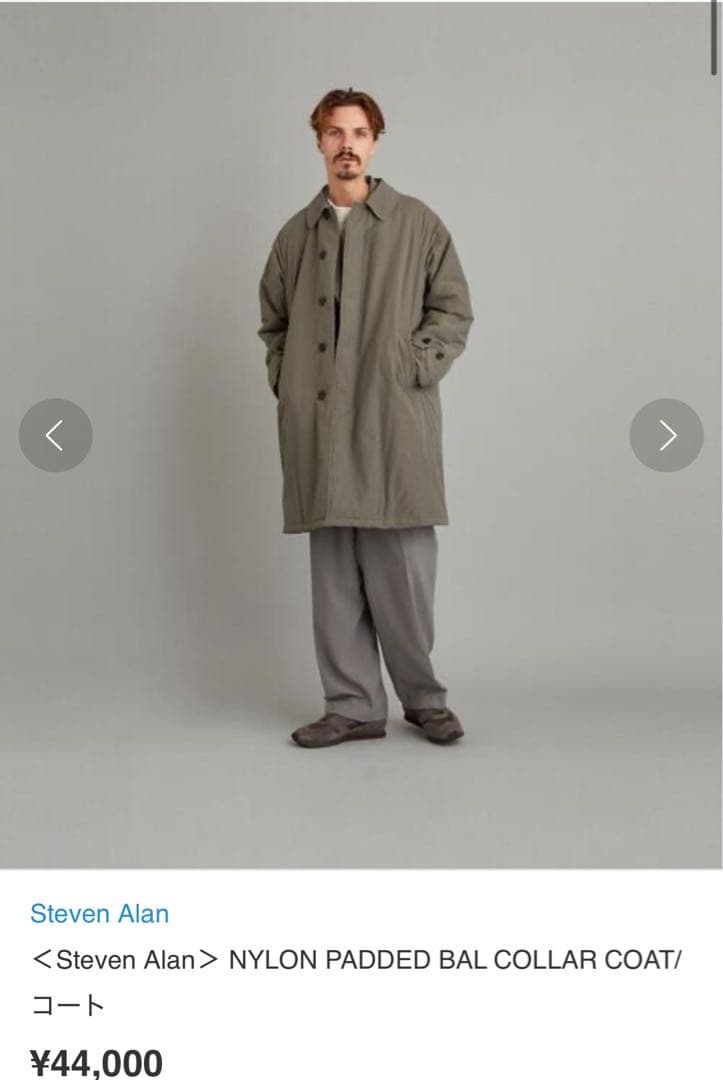The image size is (723, 1080).
Task: Show the previous product photo
Action: (56, 435)
